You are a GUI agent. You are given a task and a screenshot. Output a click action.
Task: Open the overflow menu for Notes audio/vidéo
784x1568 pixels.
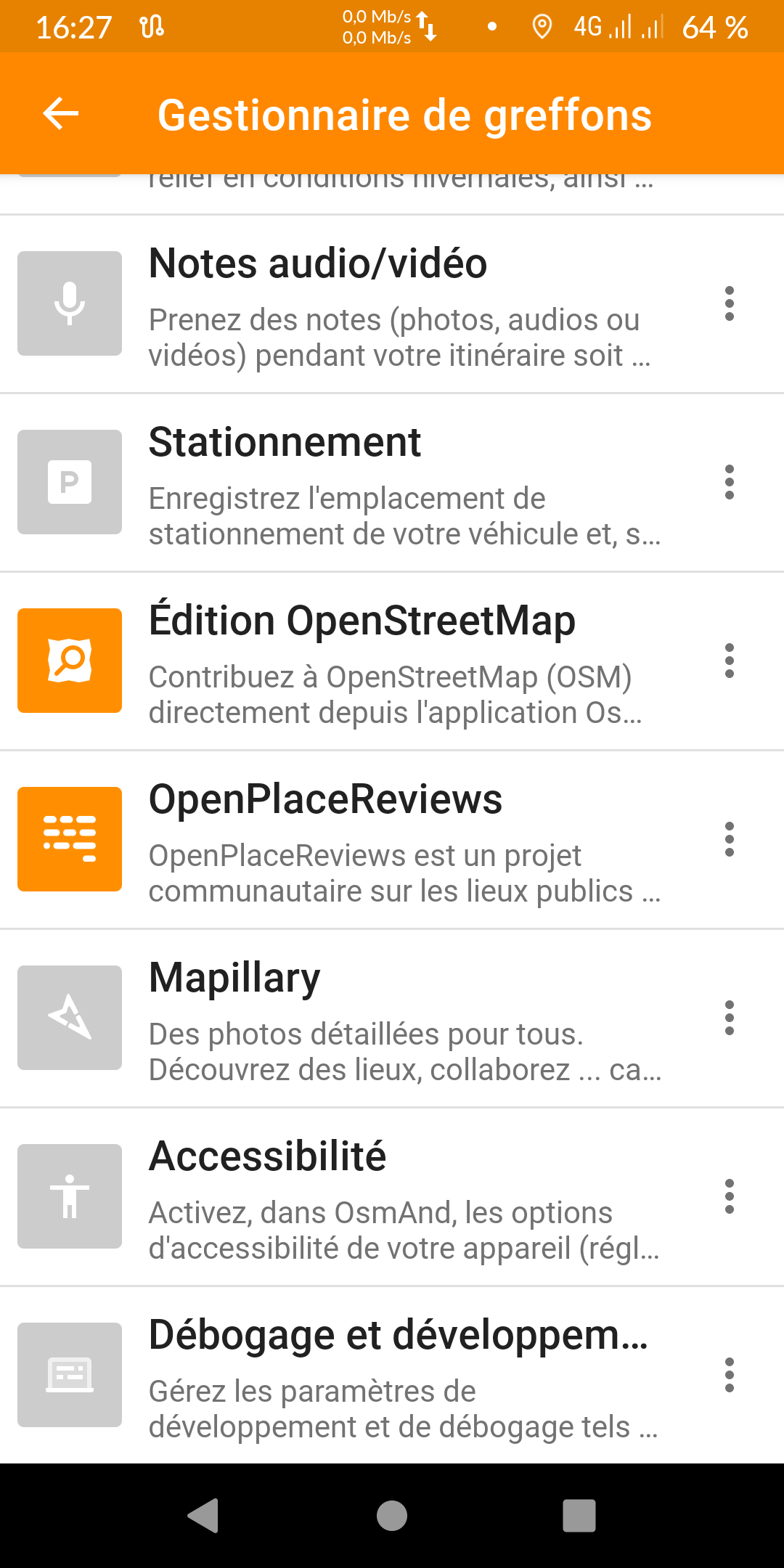tap(730, 303)
